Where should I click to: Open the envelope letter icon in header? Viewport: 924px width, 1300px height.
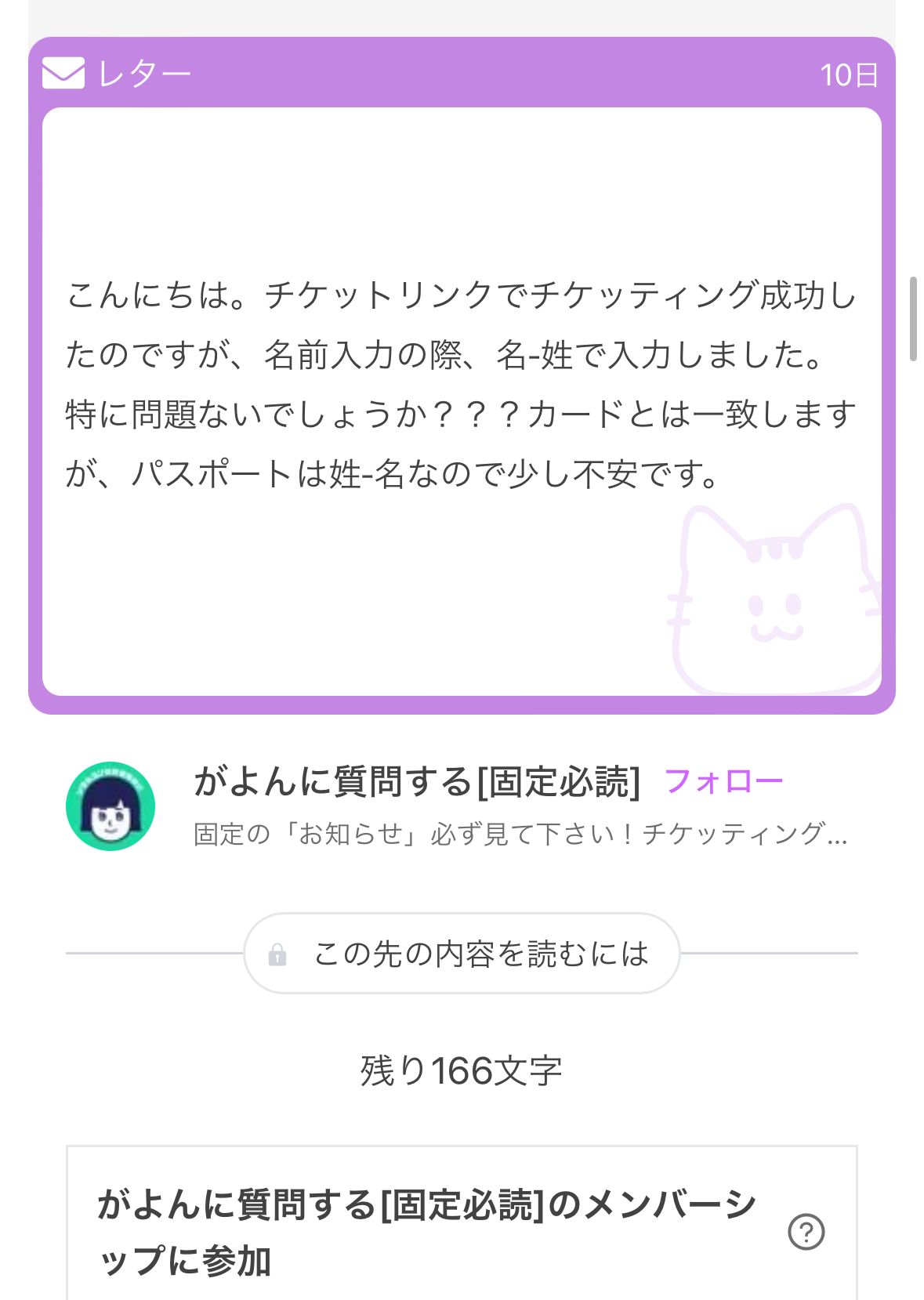click(x=63, y=74)
